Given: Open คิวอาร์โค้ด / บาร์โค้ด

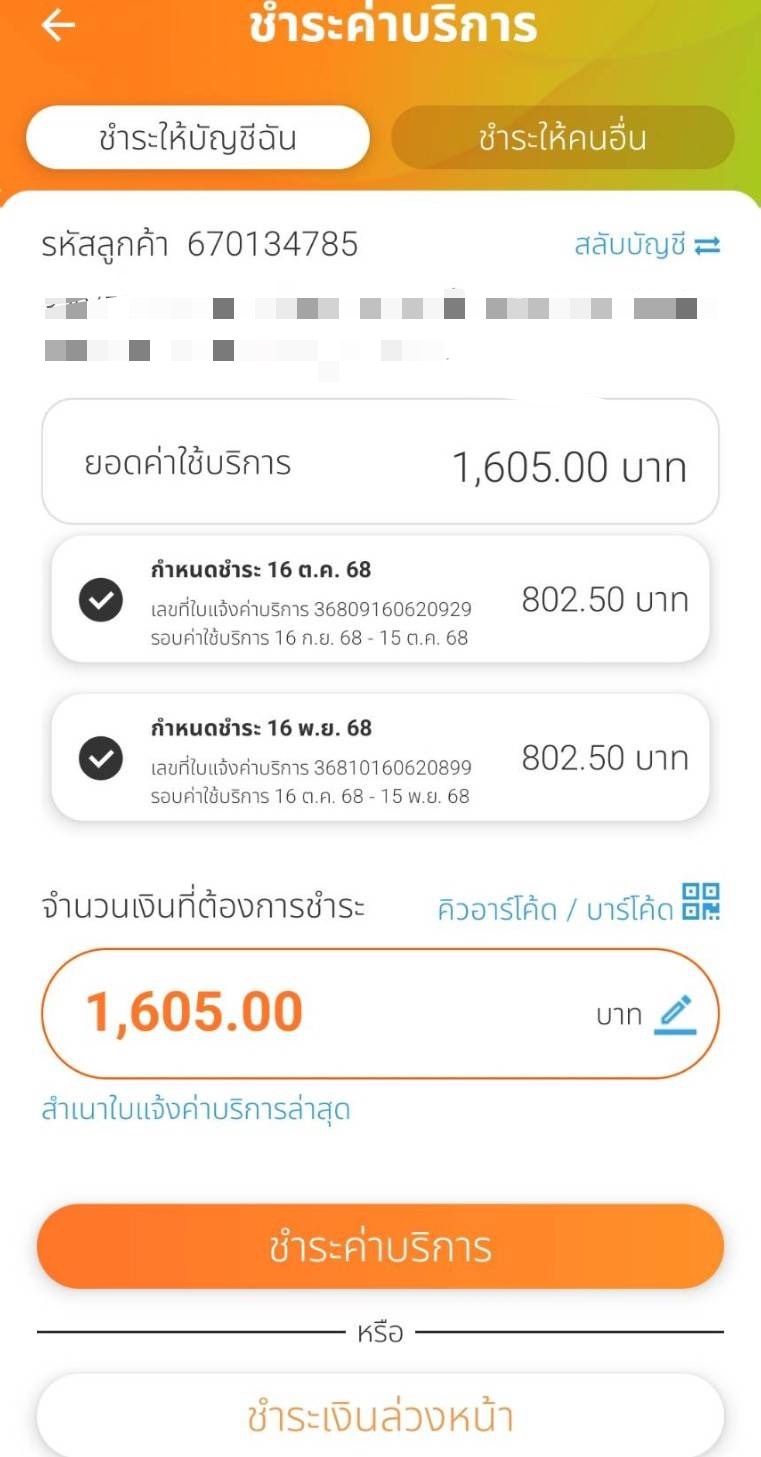Looking at the screenshot, I should [578, 907].
